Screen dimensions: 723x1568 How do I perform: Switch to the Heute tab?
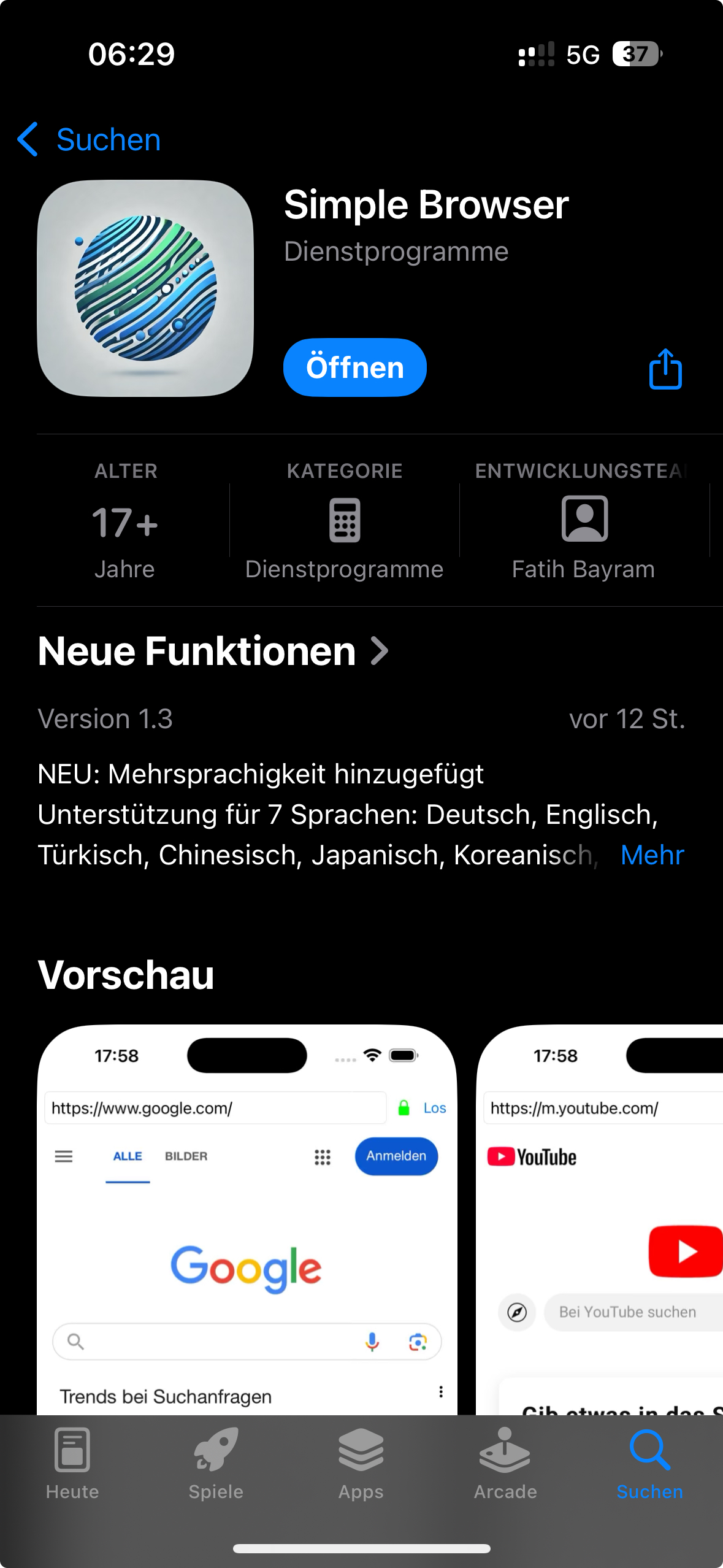click(72, 1462)
